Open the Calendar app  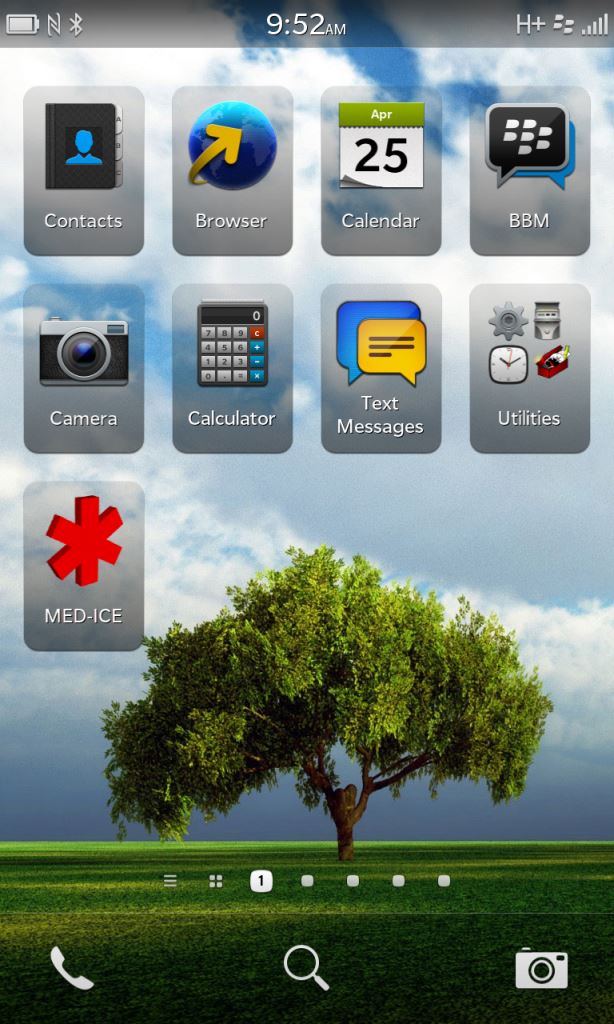click(380, 170)
